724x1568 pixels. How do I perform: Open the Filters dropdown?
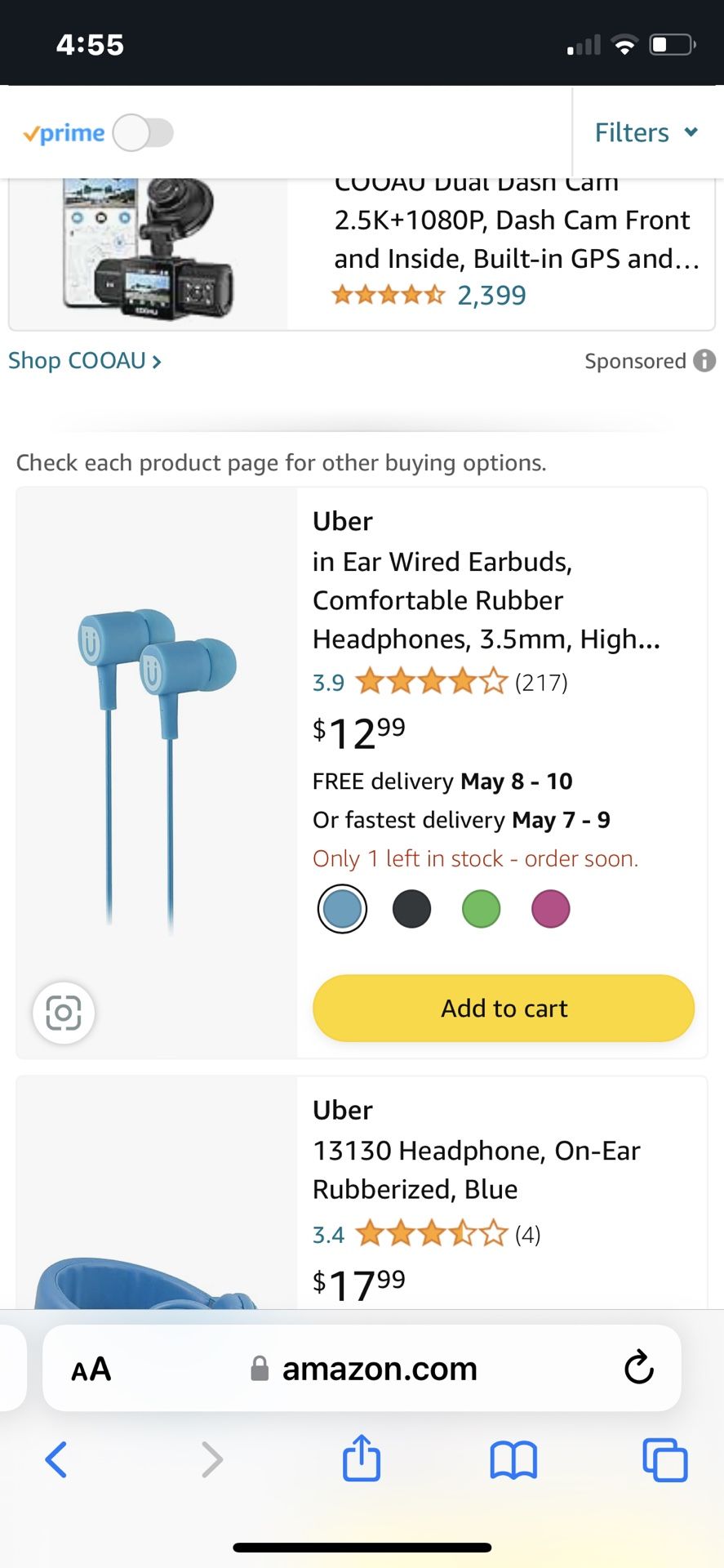646,132
